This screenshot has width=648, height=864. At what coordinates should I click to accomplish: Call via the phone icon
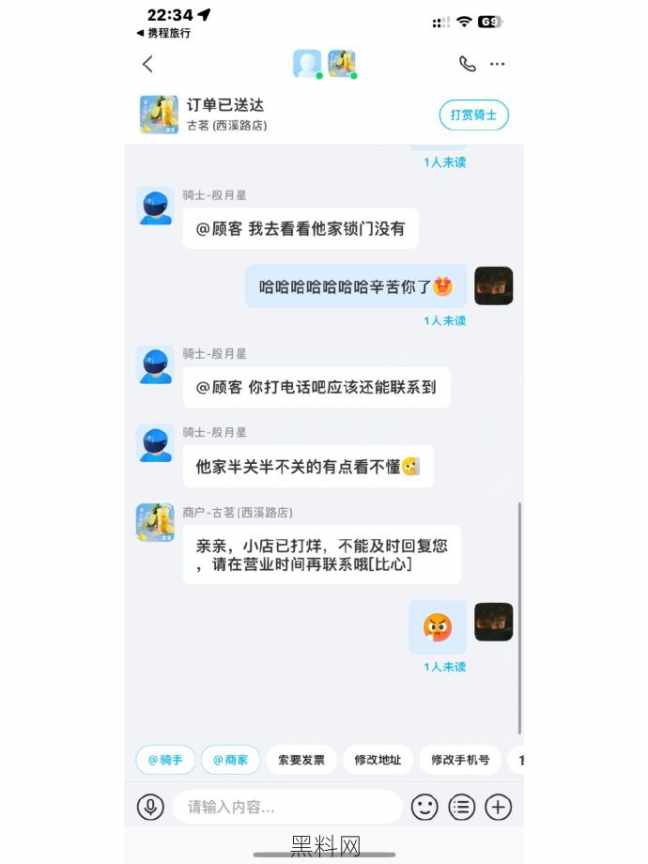point(467,64)
